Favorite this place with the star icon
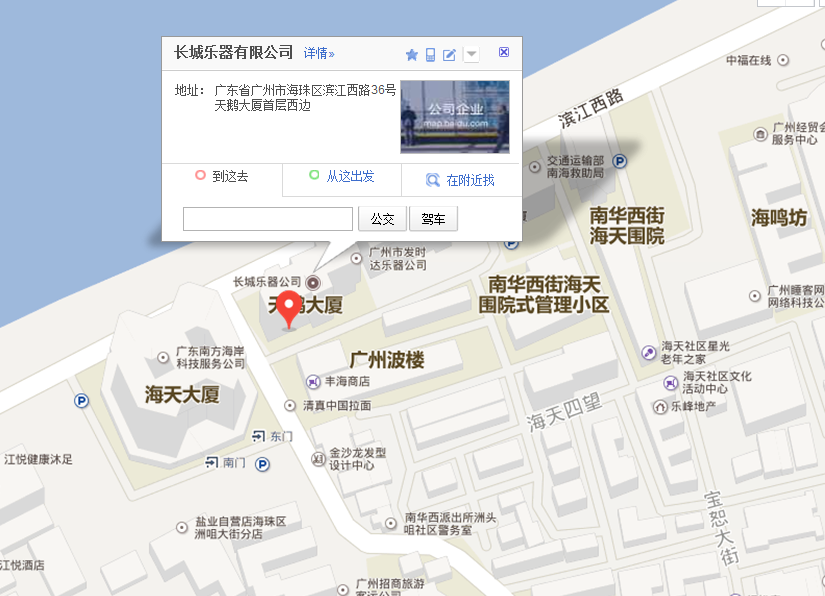825x596 pixels. pos(411,54)
